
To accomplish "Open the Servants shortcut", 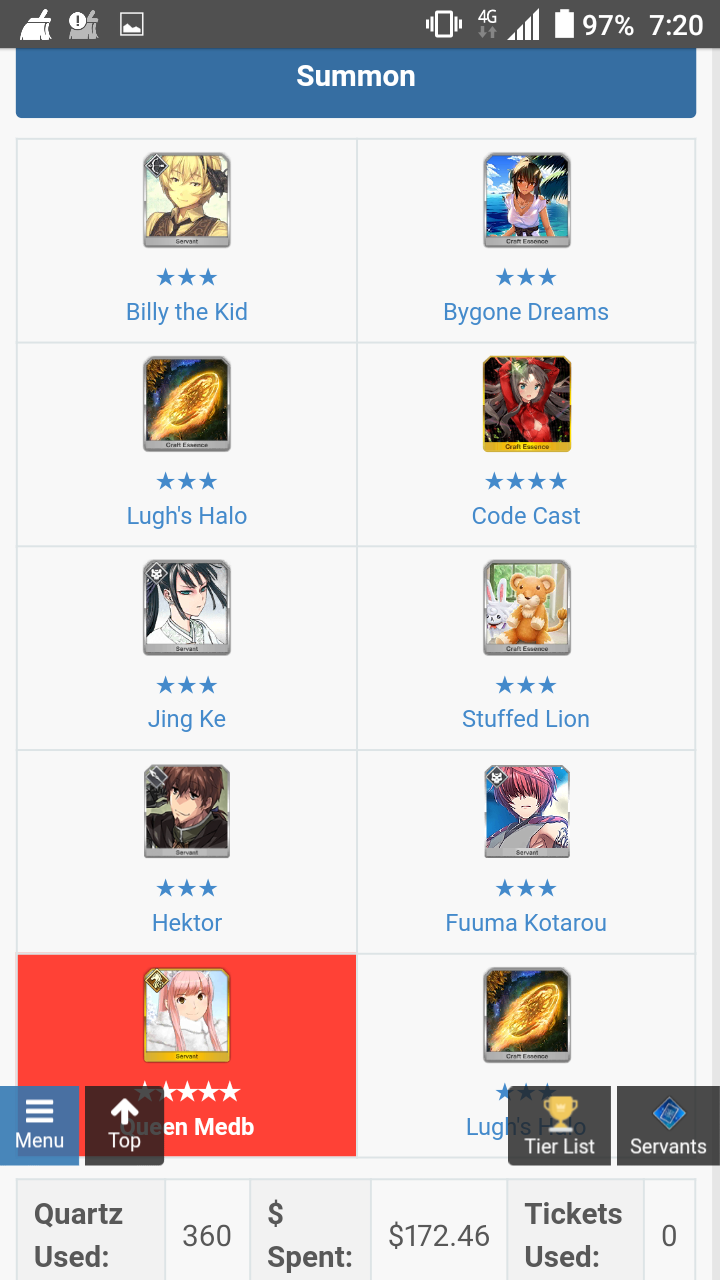I will 668,1126.
